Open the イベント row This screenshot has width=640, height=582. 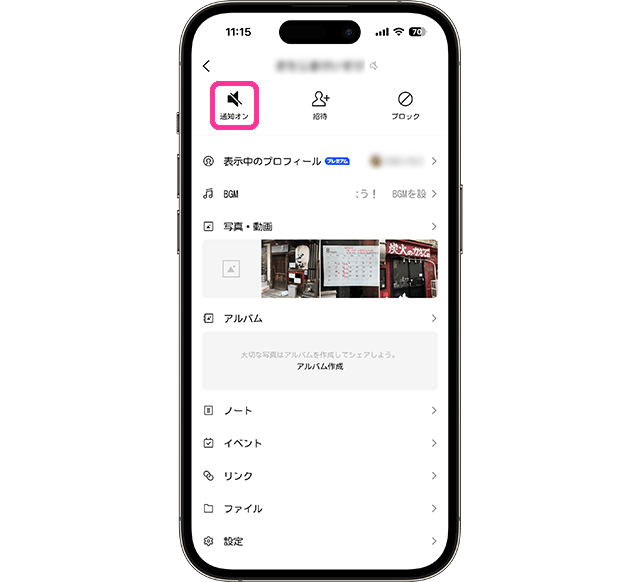(320, 443)
